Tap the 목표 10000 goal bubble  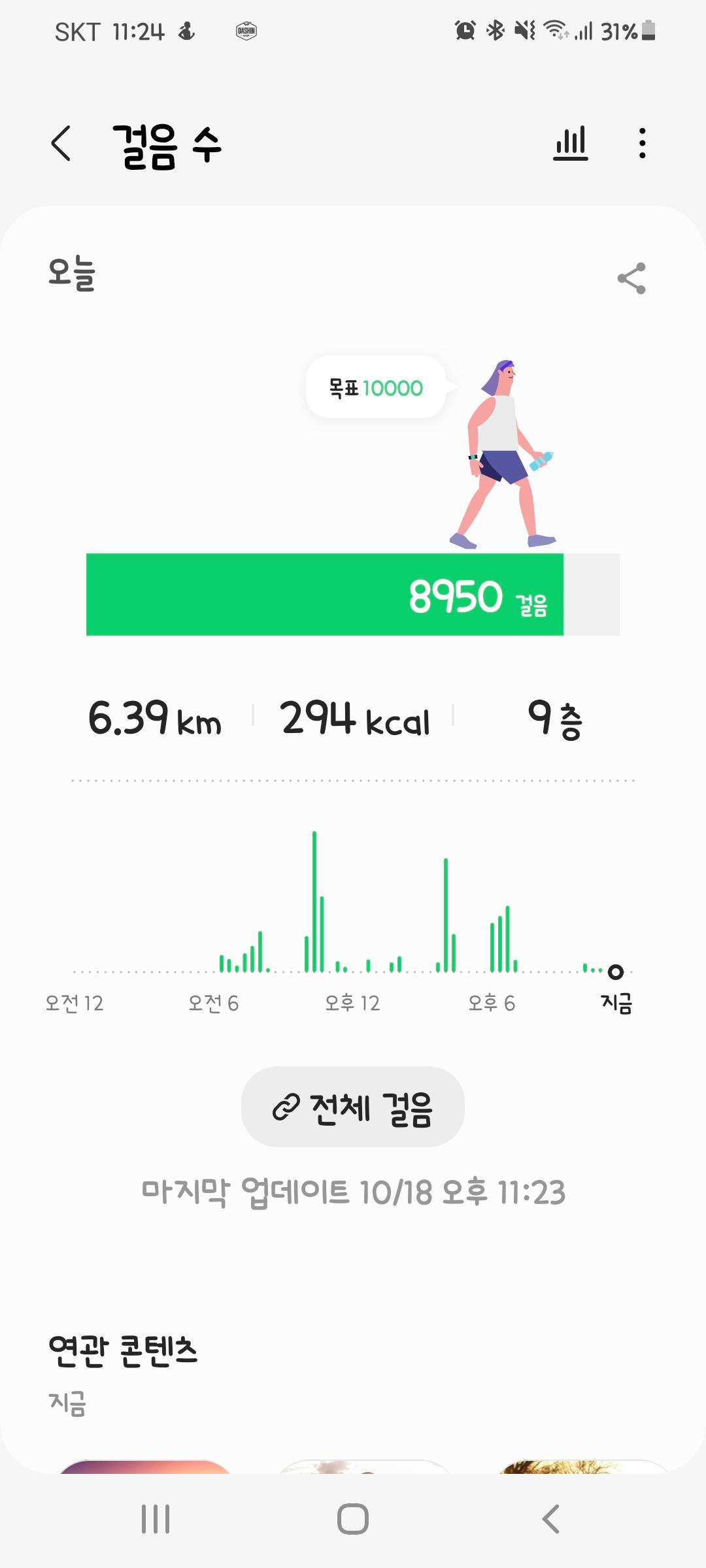tap(376, 387)
